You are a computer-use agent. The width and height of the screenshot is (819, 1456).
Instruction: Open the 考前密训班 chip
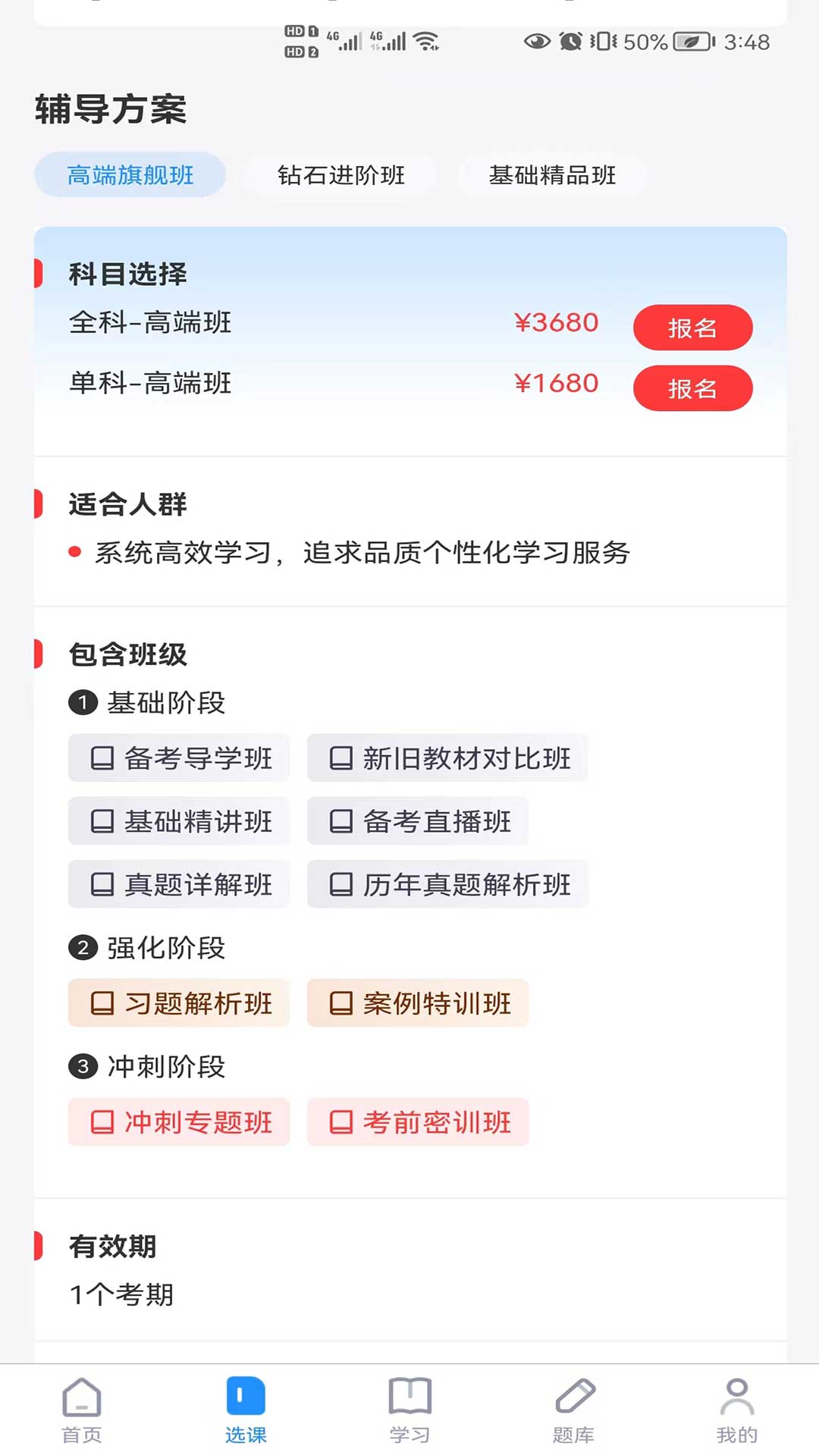(418, 1122)
